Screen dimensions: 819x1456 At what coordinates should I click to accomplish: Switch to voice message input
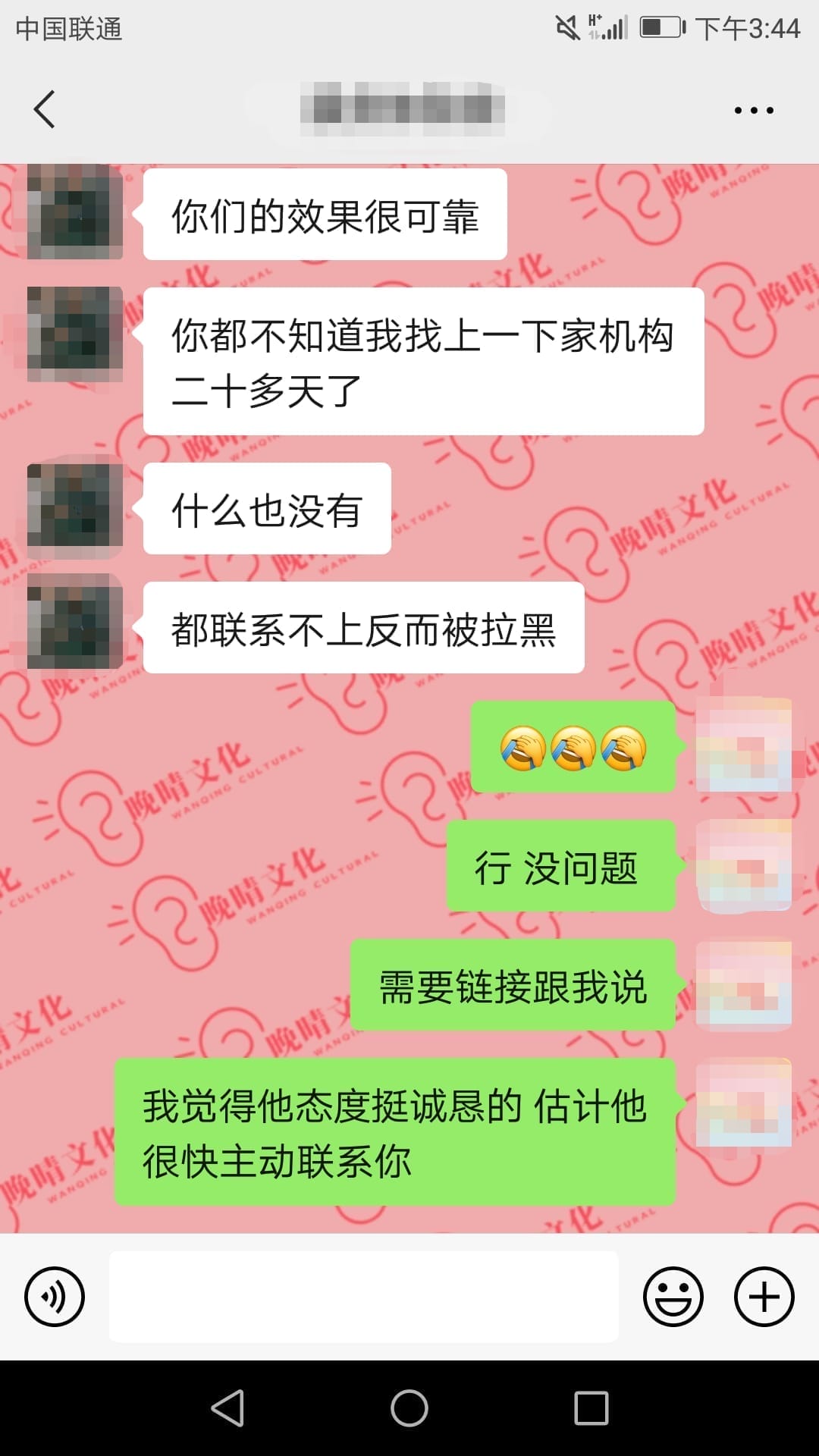pos(55,1296)
